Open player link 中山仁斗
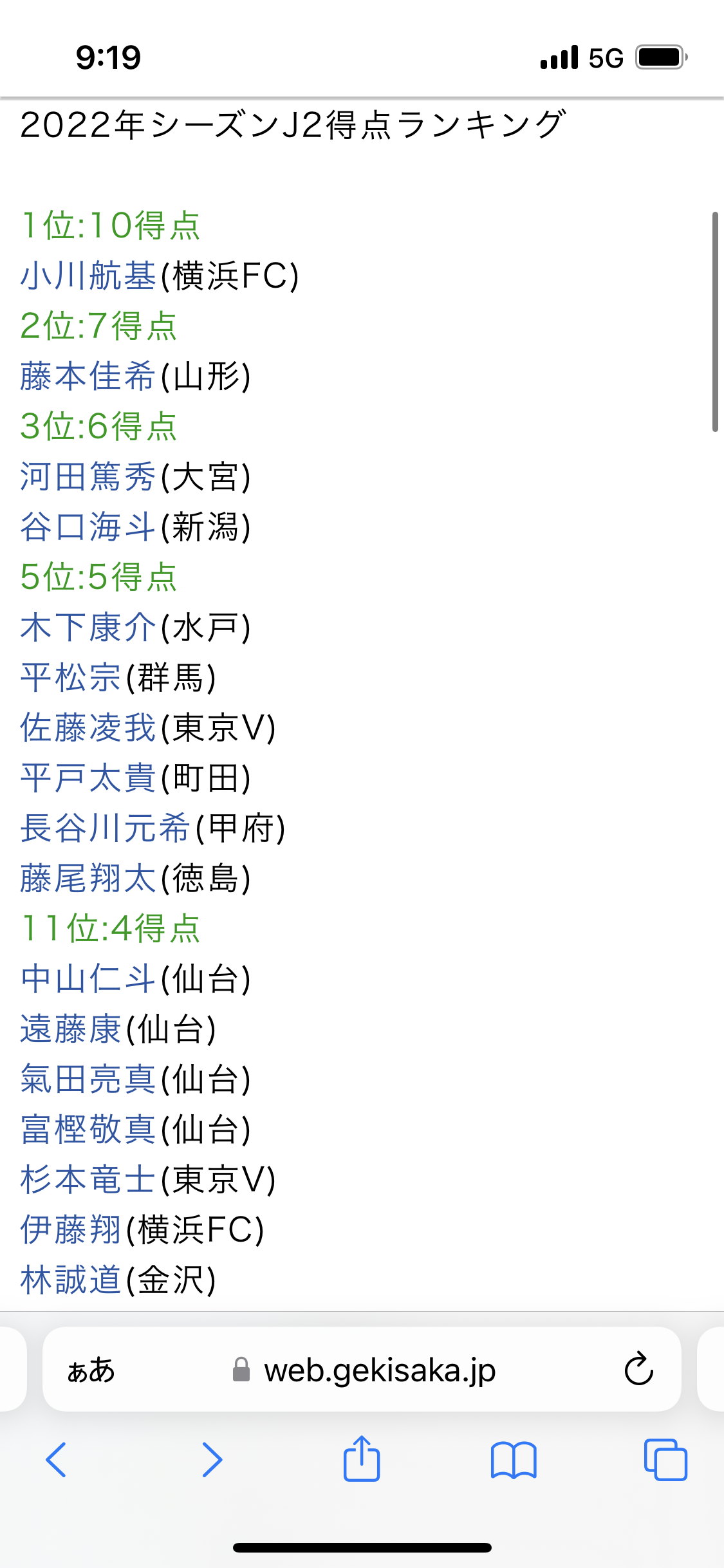724x1568 pixels. click(x=88, y=979)
